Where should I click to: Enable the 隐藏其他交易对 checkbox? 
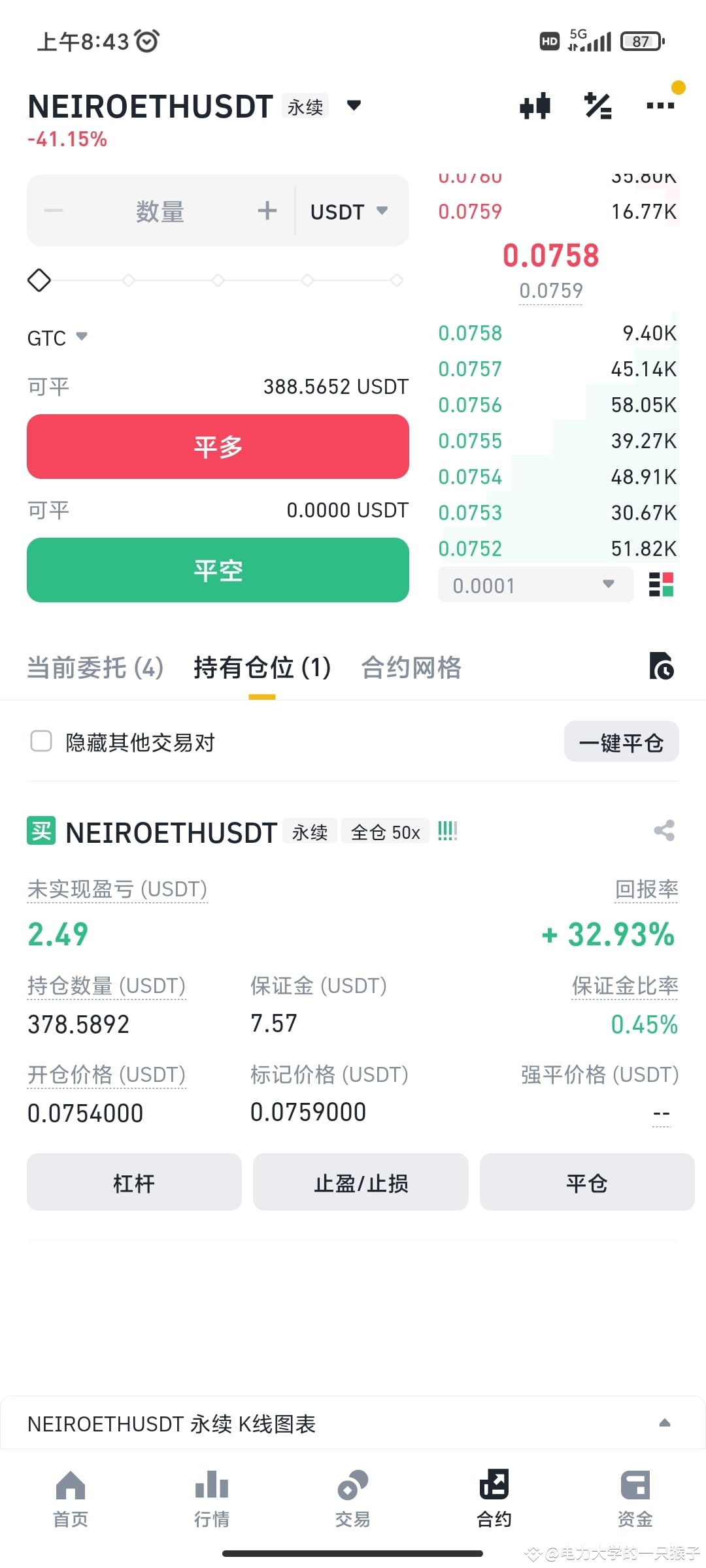41,742
